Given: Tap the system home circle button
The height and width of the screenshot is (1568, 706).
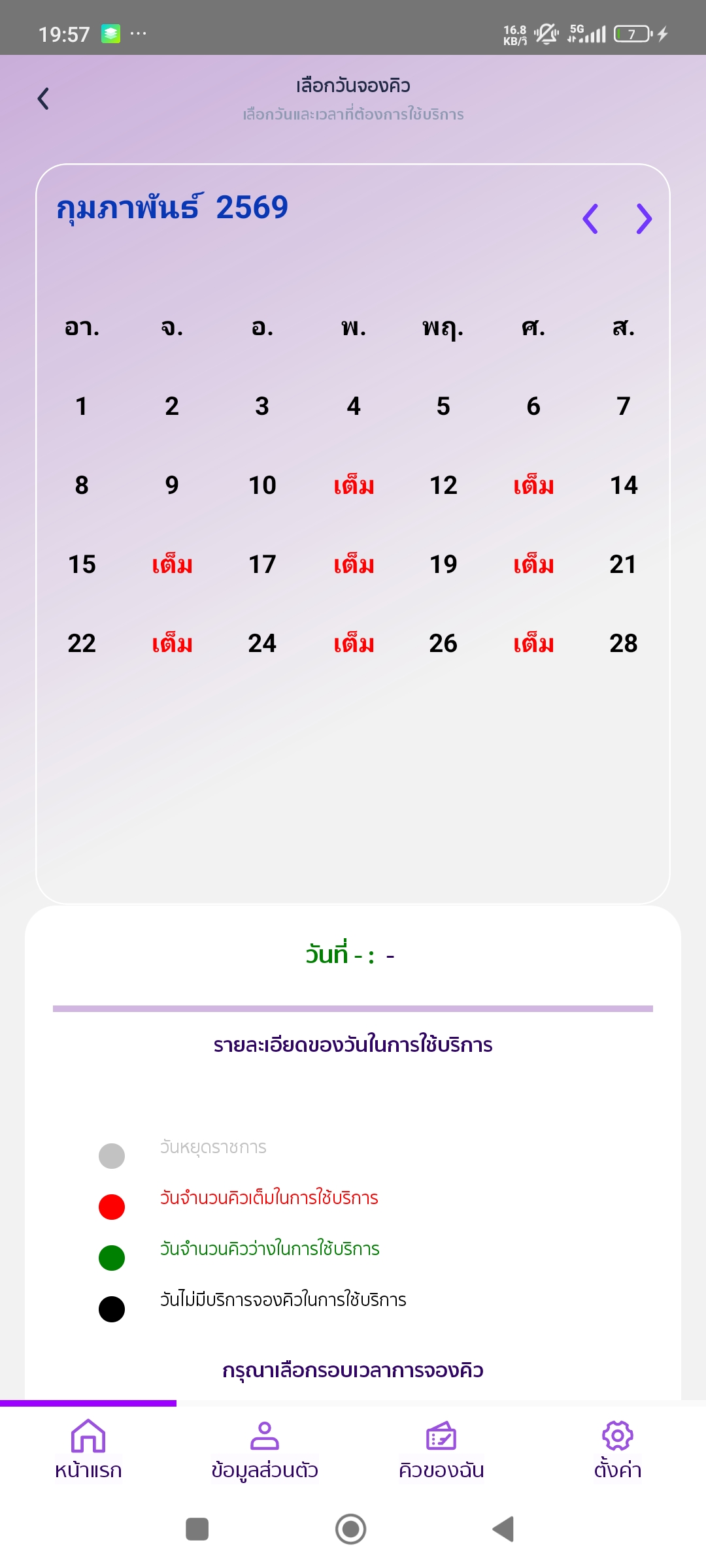Looking at the screenshot, I should [x=351, y=1529].
